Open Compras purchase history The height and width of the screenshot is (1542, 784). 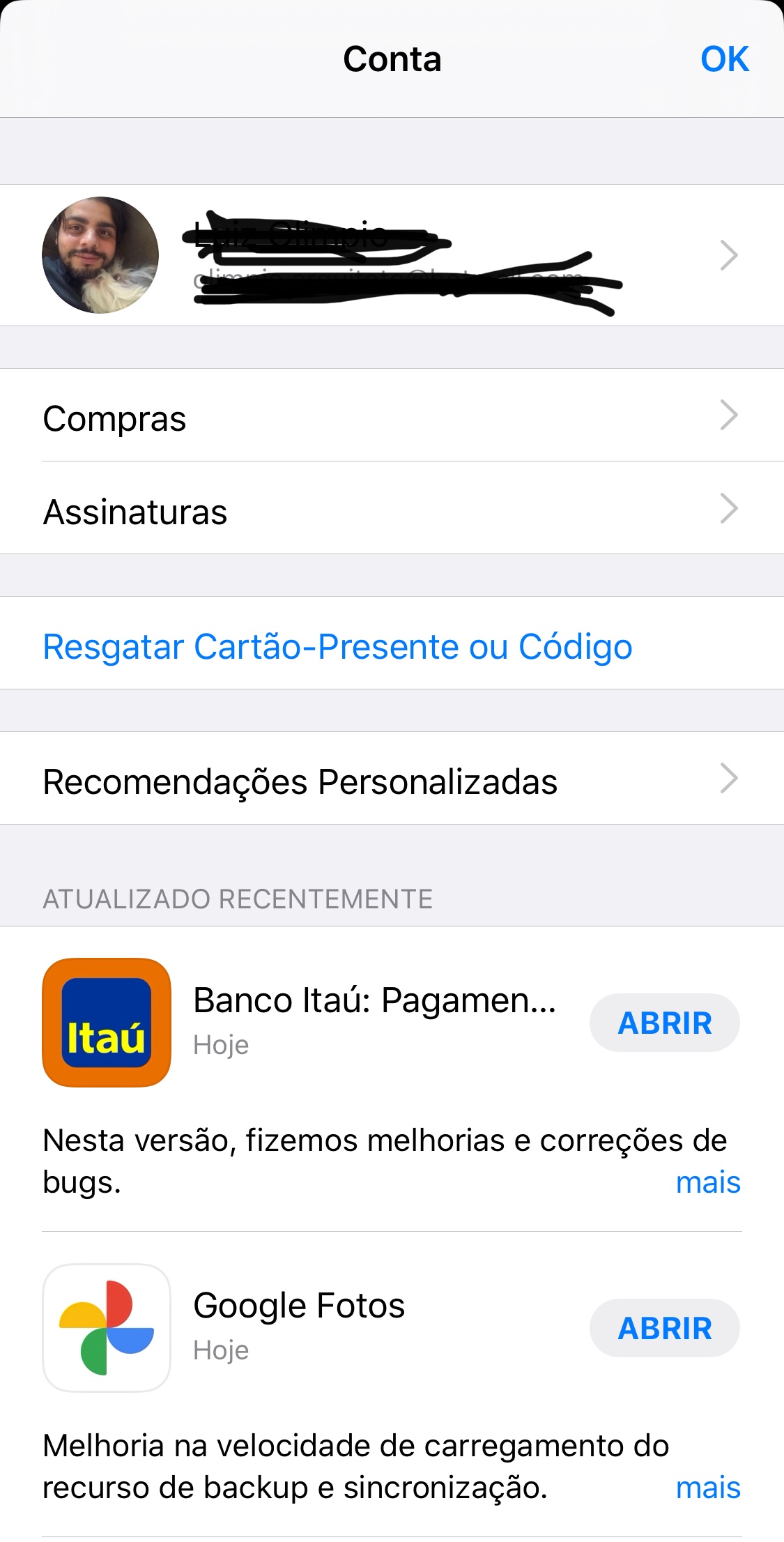pos(392,417)
